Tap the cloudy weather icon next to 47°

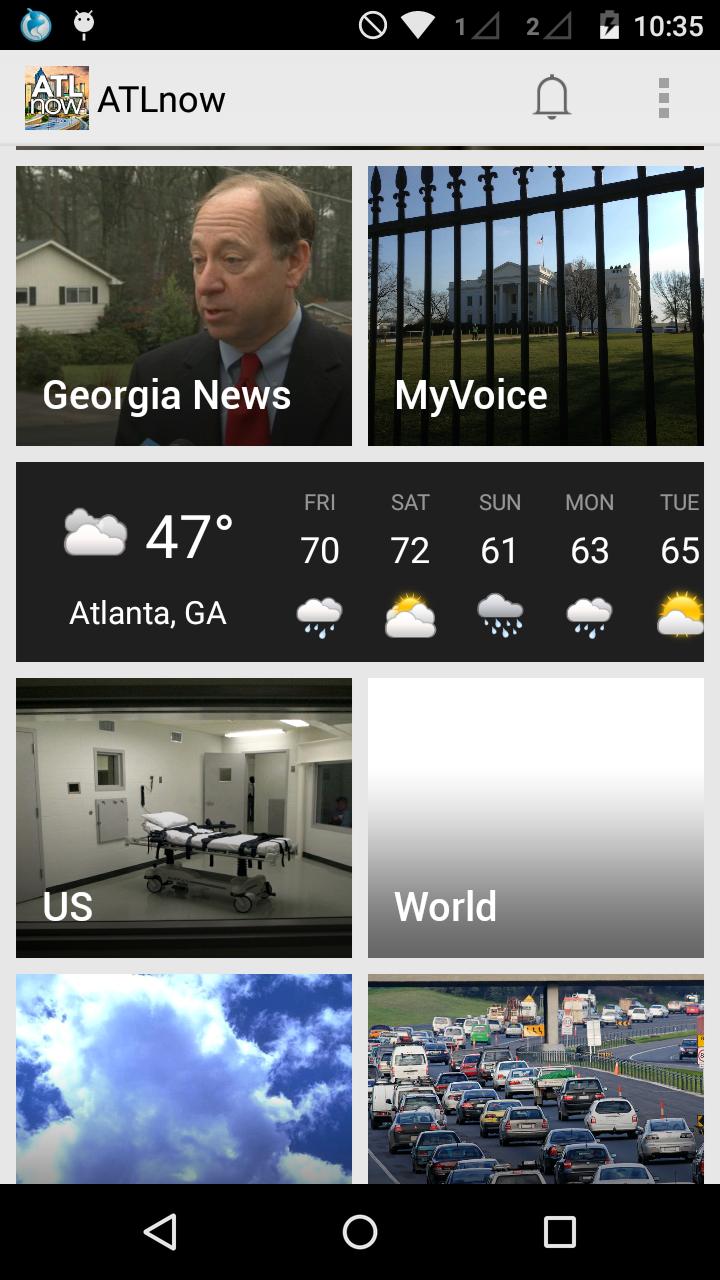point(95,532)
